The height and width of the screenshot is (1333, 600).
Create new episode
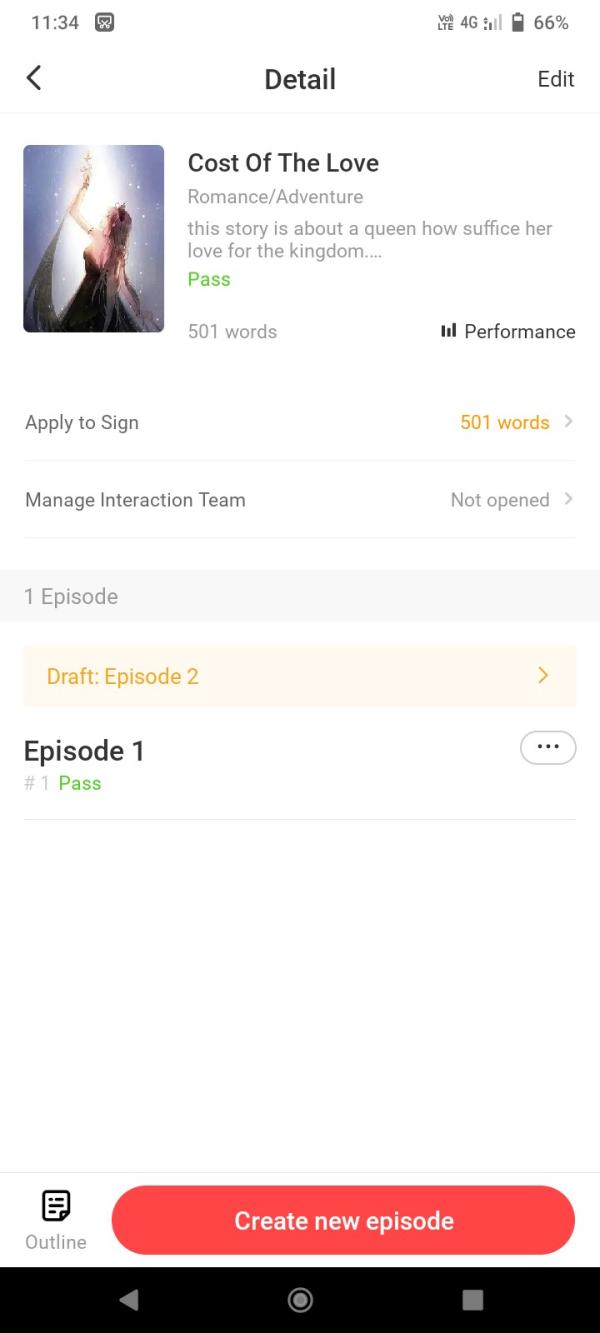pyautogui.click(x=343, y=1220)
